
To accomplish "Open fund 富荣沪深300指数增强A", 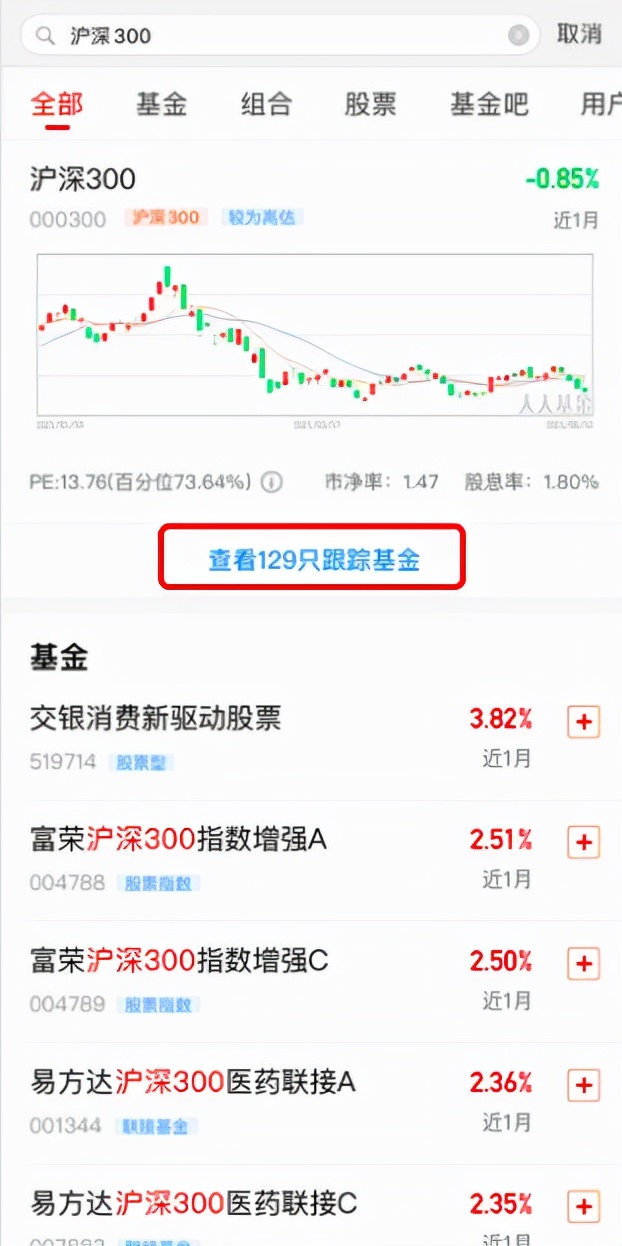I will [x=180, y=839].
